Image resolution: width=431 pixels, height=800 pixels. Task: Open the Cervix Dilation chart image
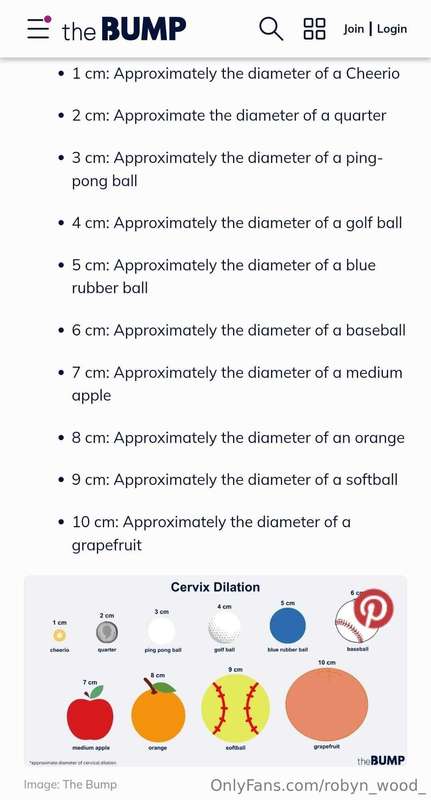pyautogui.click(x=215, y=671)
